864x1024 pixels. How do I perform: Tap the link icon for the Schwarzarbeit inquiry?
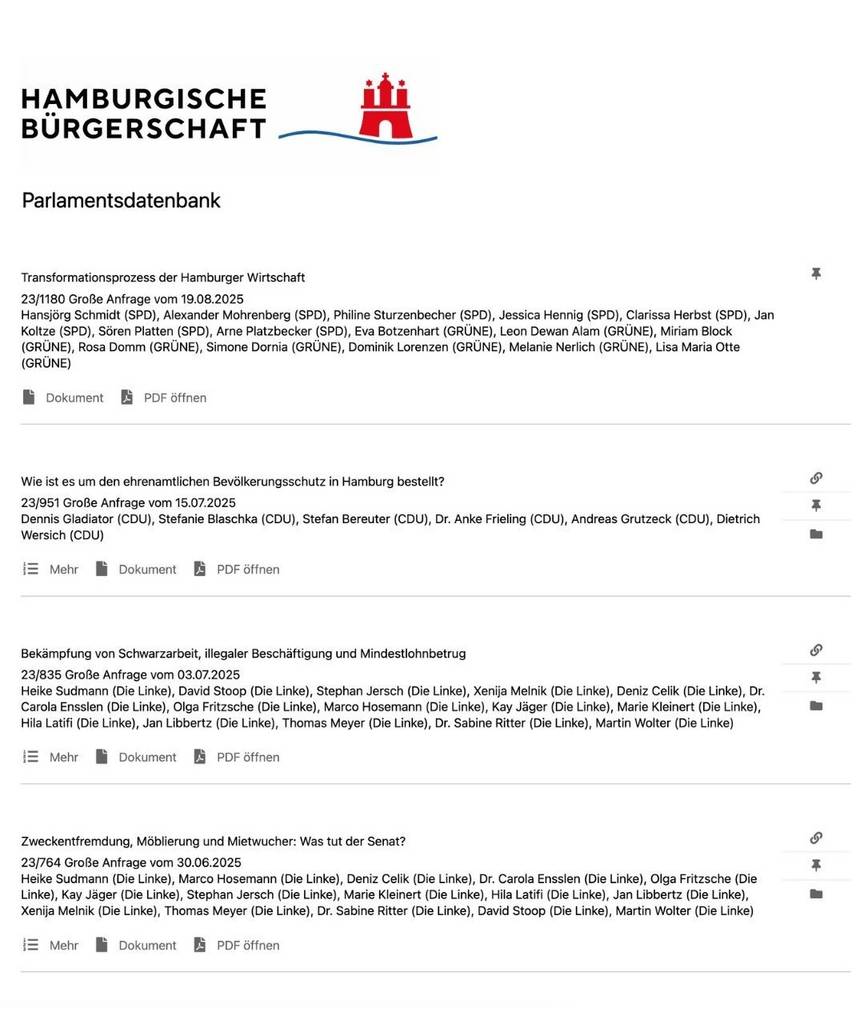[x=816, y=650]
